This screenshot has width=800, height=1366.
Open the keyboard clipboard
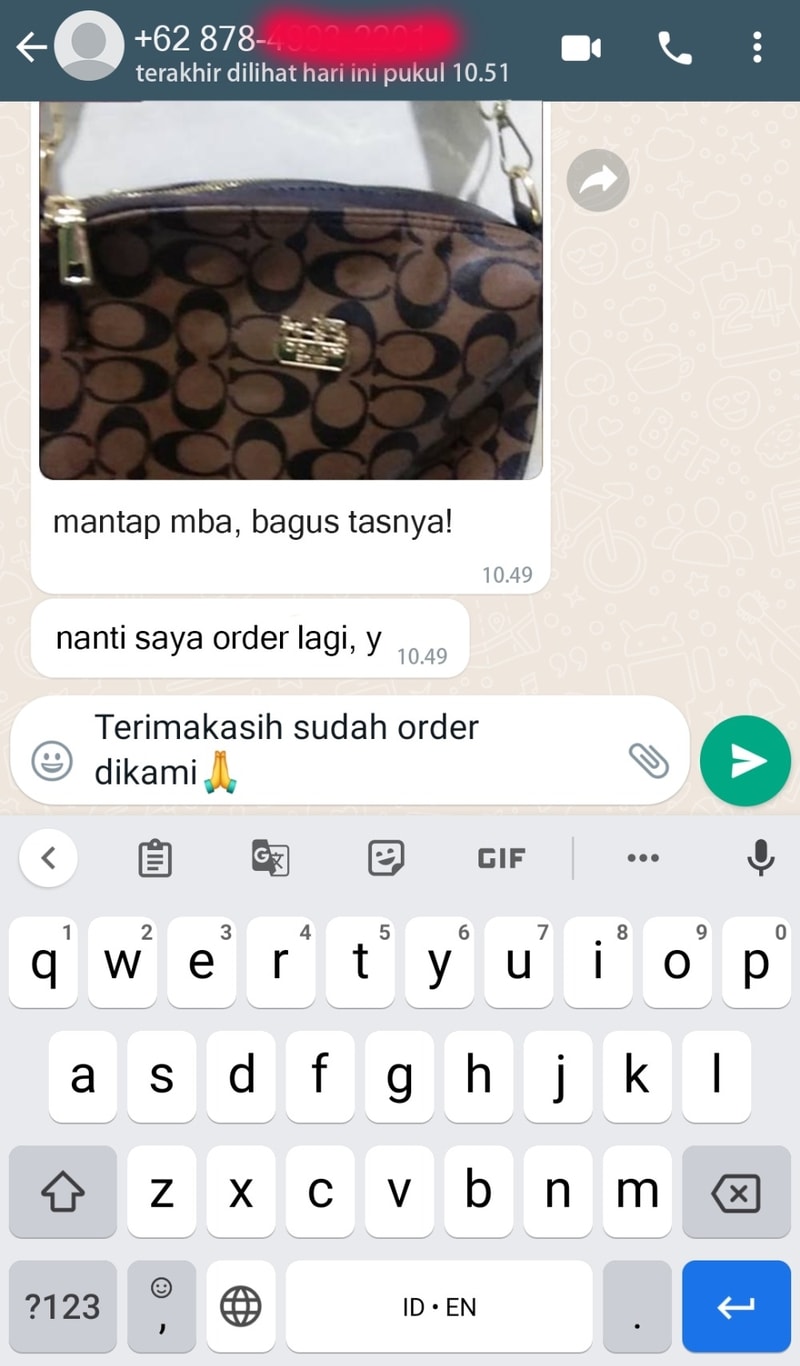click(154, 858)
